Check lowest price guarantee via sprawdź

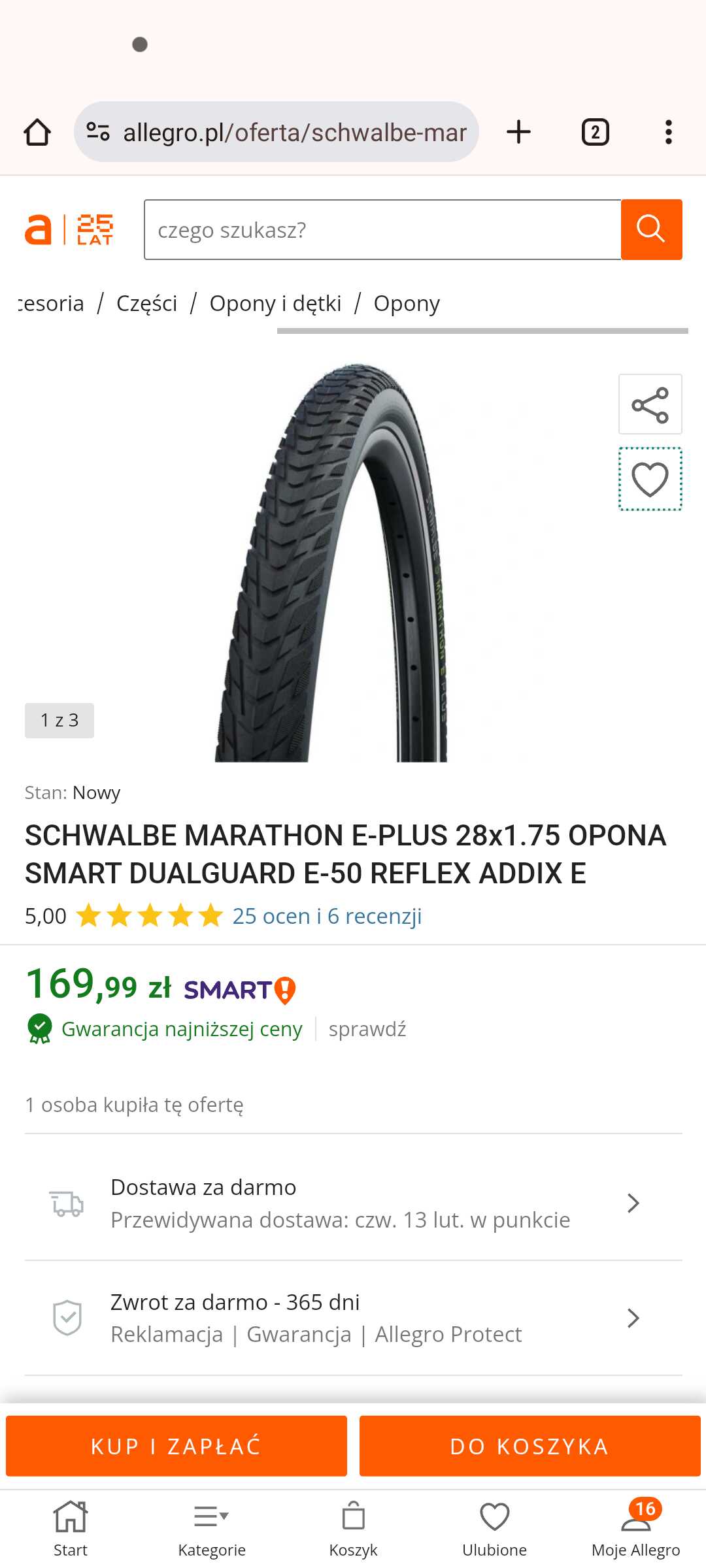367,1029
